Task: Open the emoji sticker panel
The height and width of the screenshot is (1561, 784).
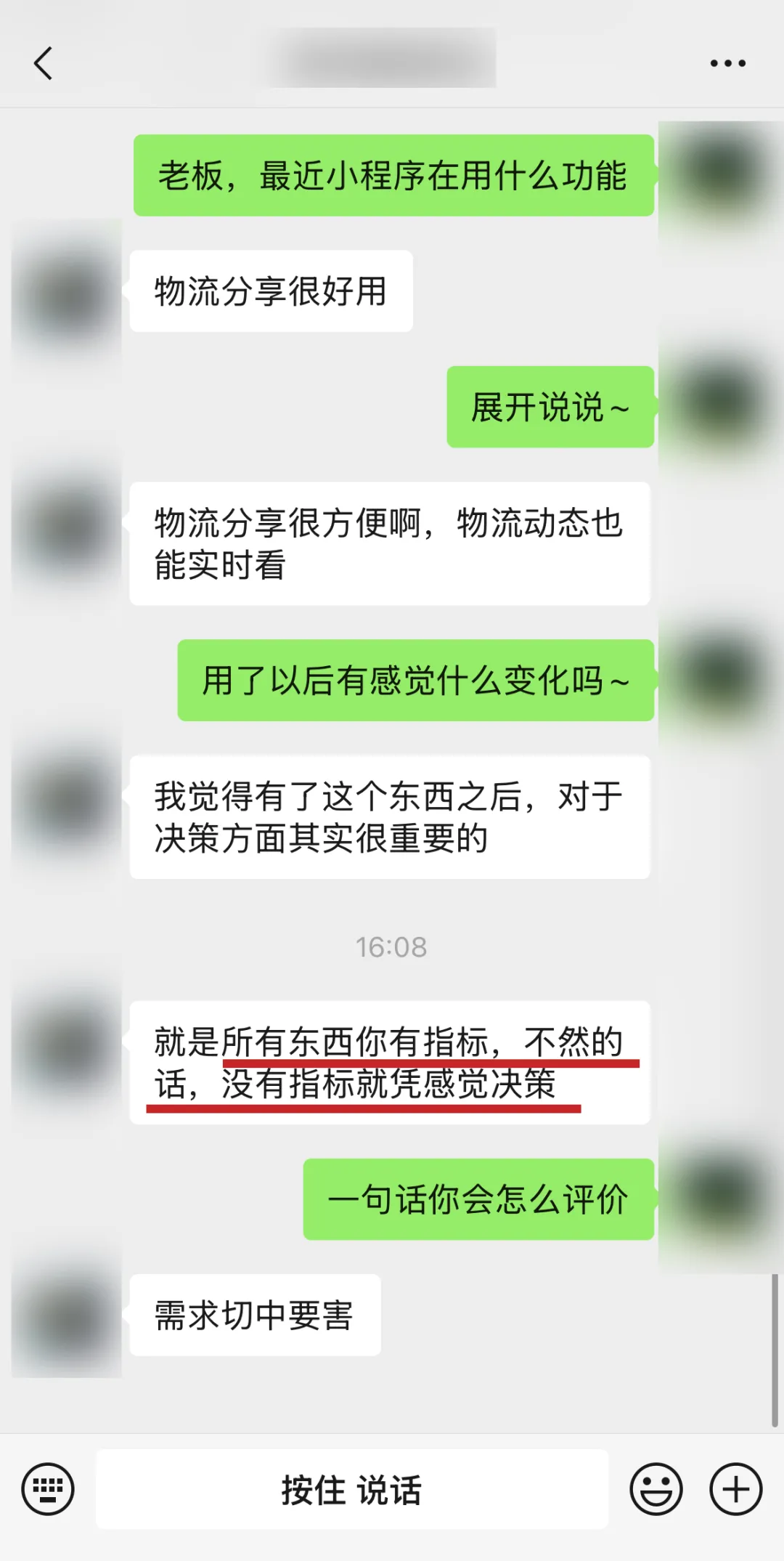Action: [x=656, y=1488]
